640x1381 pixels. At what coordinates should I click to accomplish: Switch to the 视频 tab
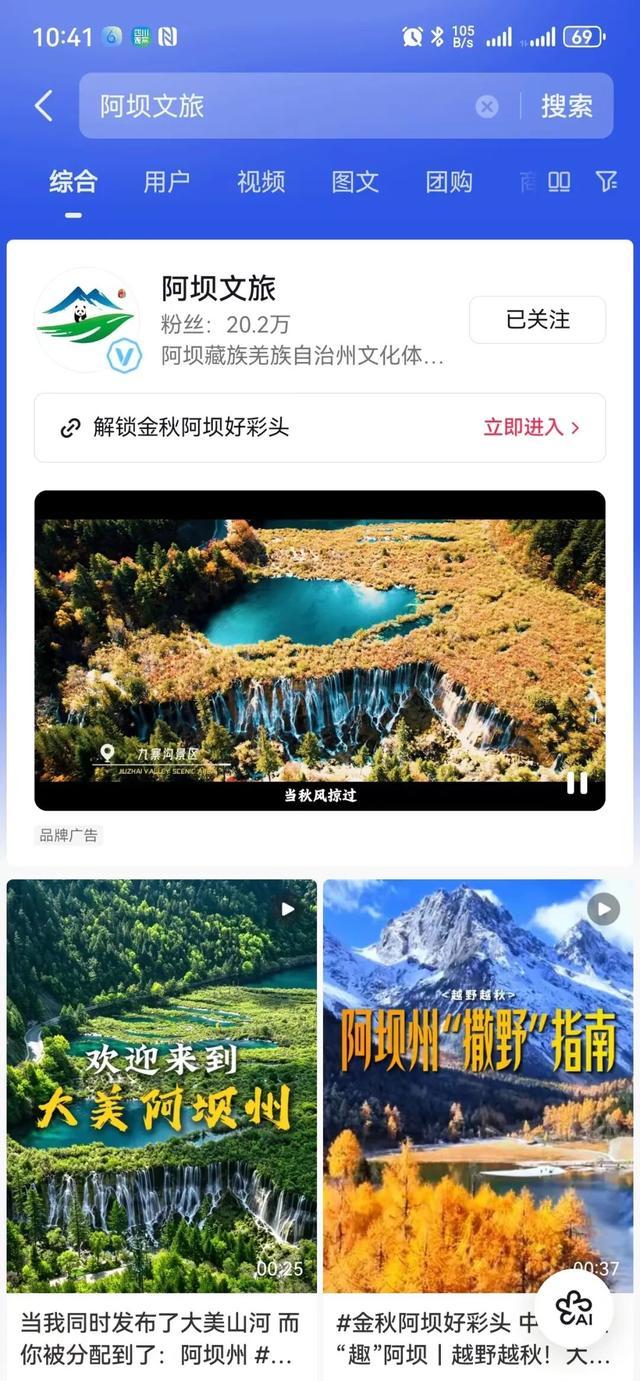pyautogui.click(x=261, y=182)
